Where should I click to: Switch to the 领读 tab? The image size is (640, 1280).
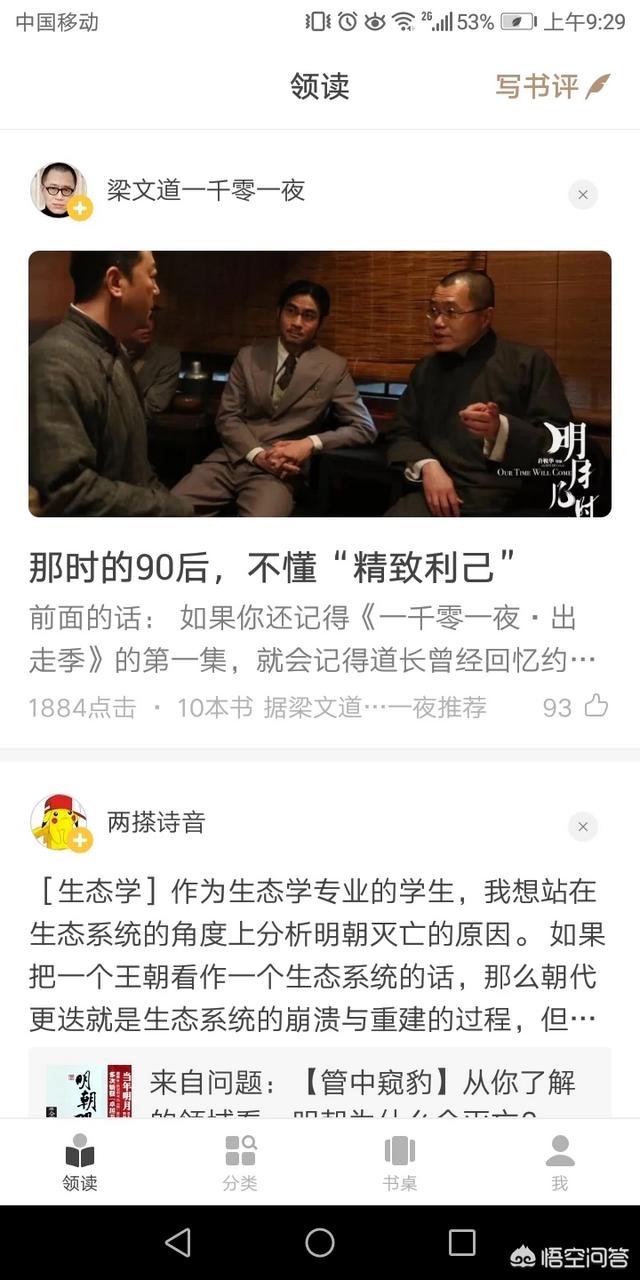pos(80,1163)
